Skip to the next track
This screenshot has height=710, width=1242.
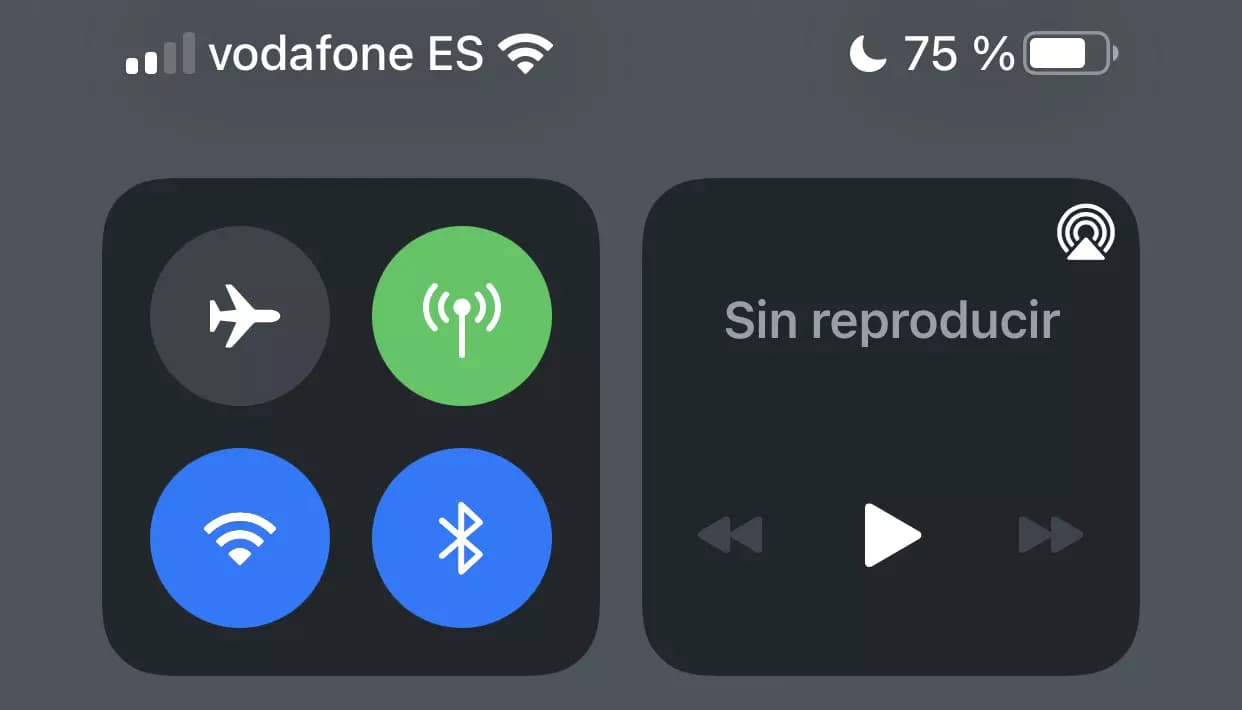(x=1051, y=535)
